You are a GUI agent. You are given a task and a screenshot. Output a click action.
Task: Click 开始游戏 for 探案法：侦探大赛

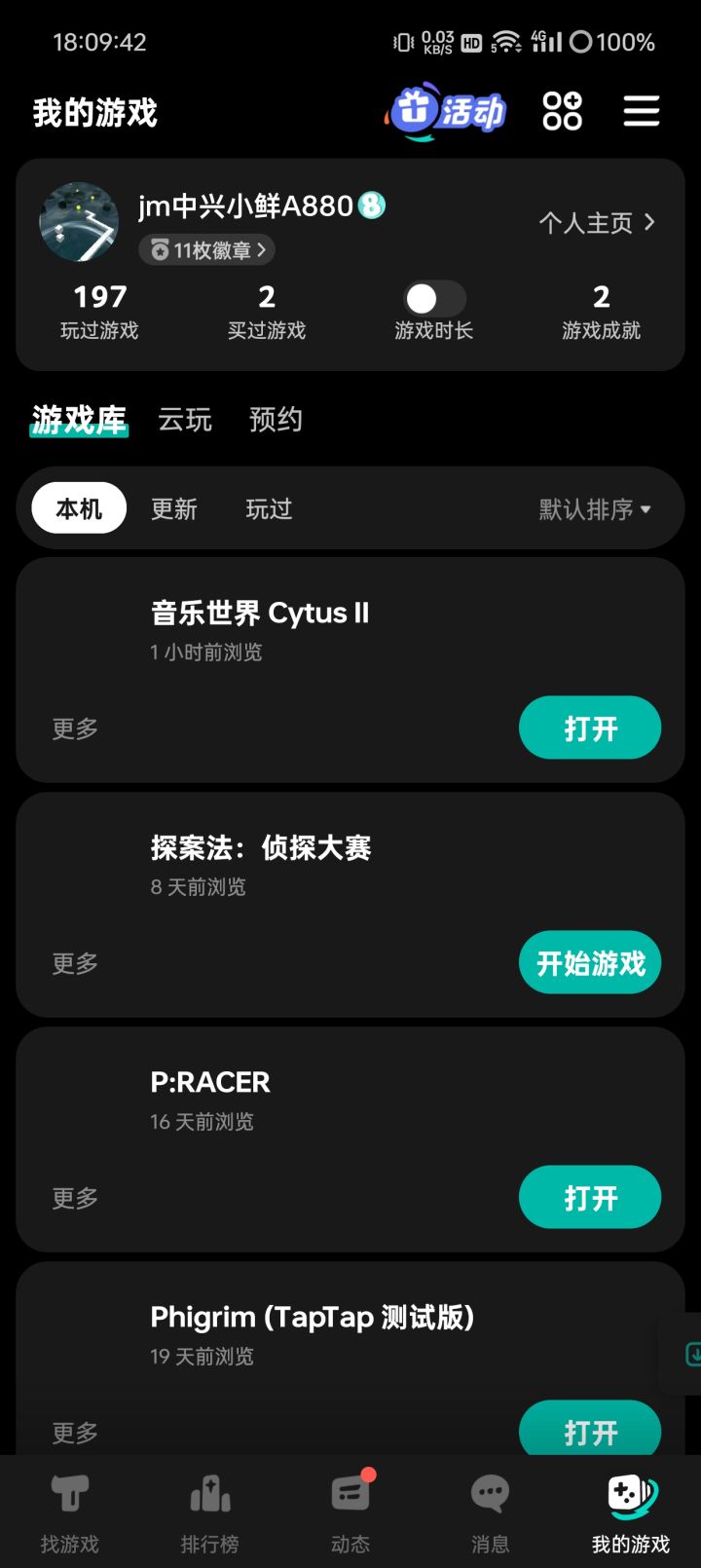point(590,962)
